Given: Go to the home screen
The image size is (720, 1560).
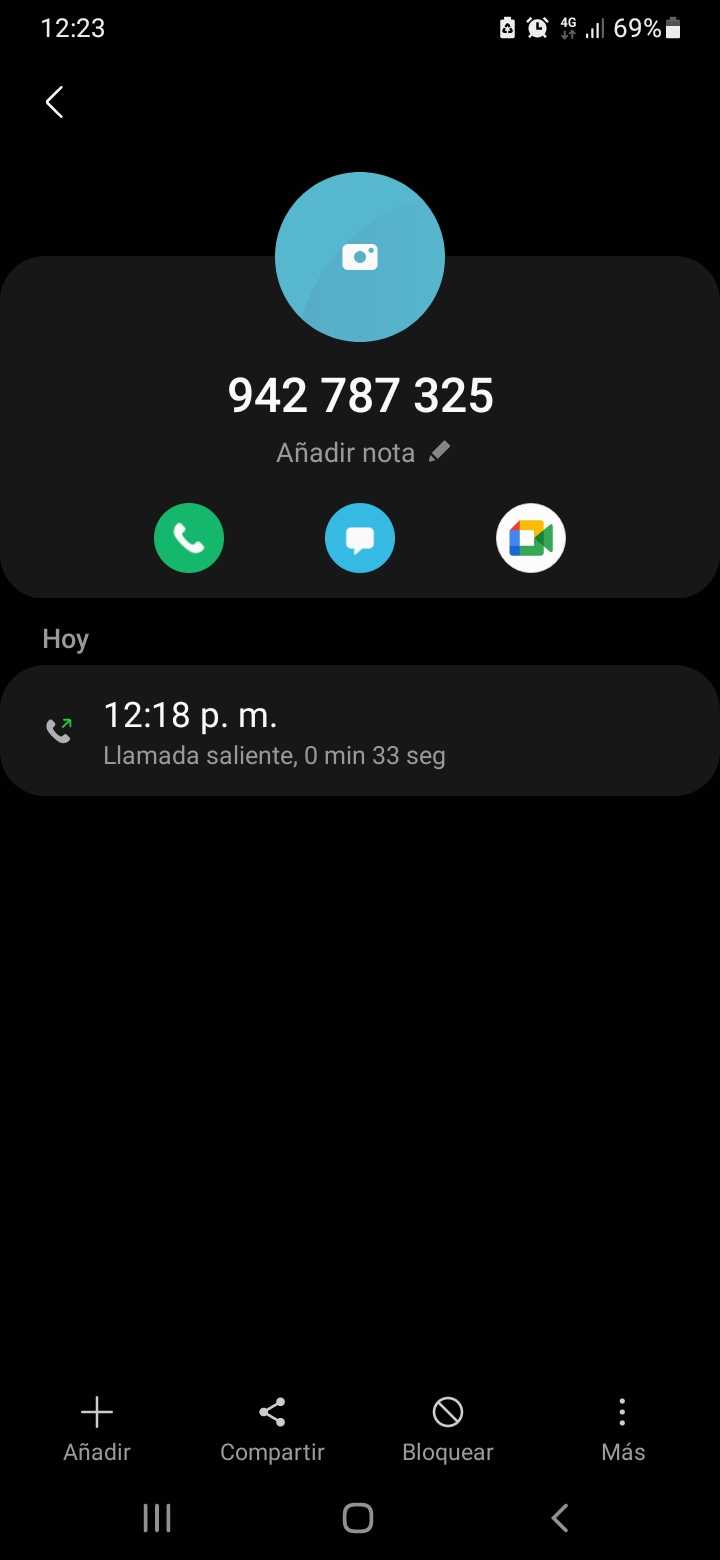Looking at the screenshot, I should pyautogui.click(x=358, y=1518).
